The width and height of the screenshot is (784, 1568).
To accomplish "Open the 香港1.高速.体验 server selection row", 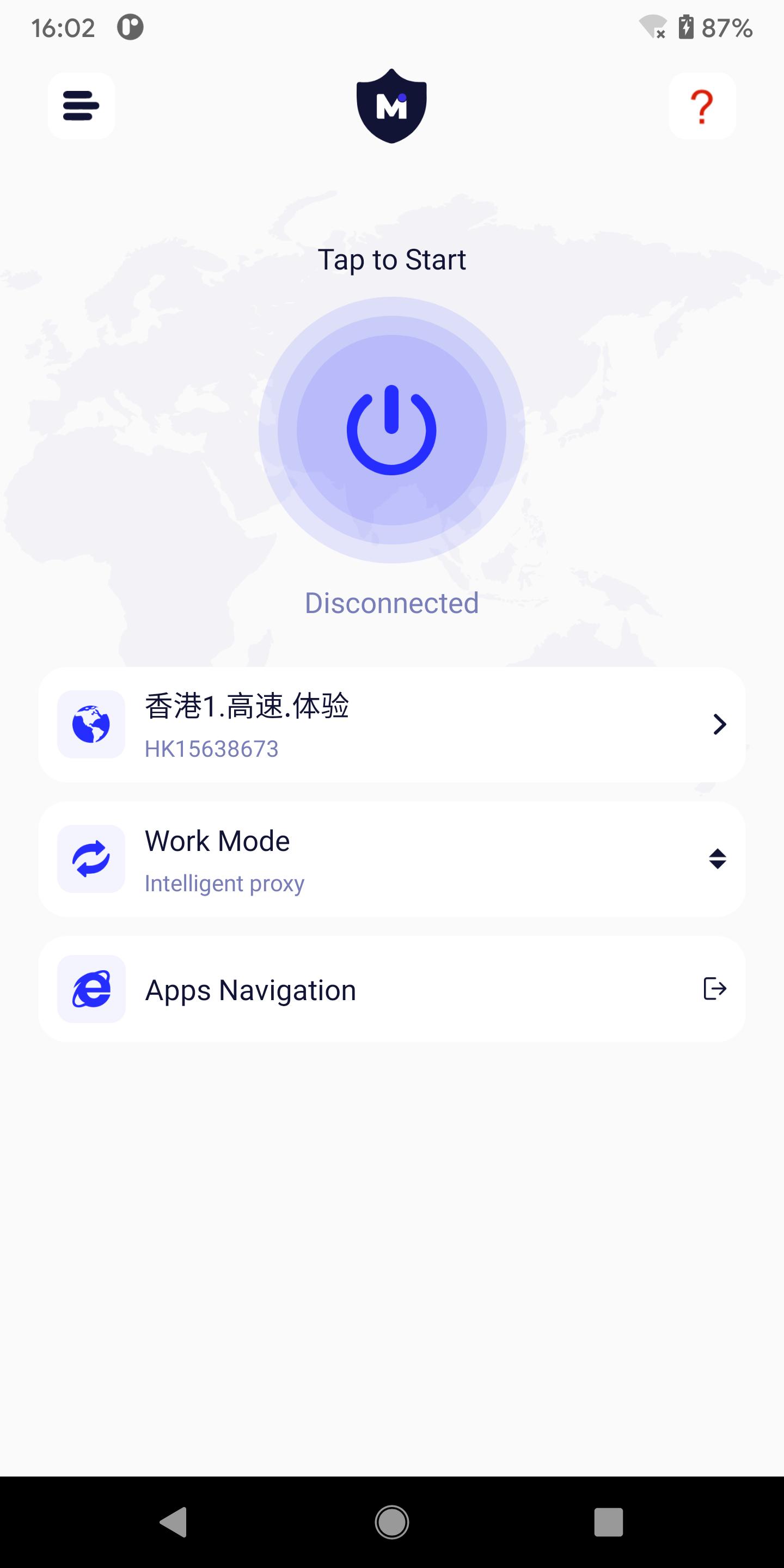I will [x=391, y=724].
